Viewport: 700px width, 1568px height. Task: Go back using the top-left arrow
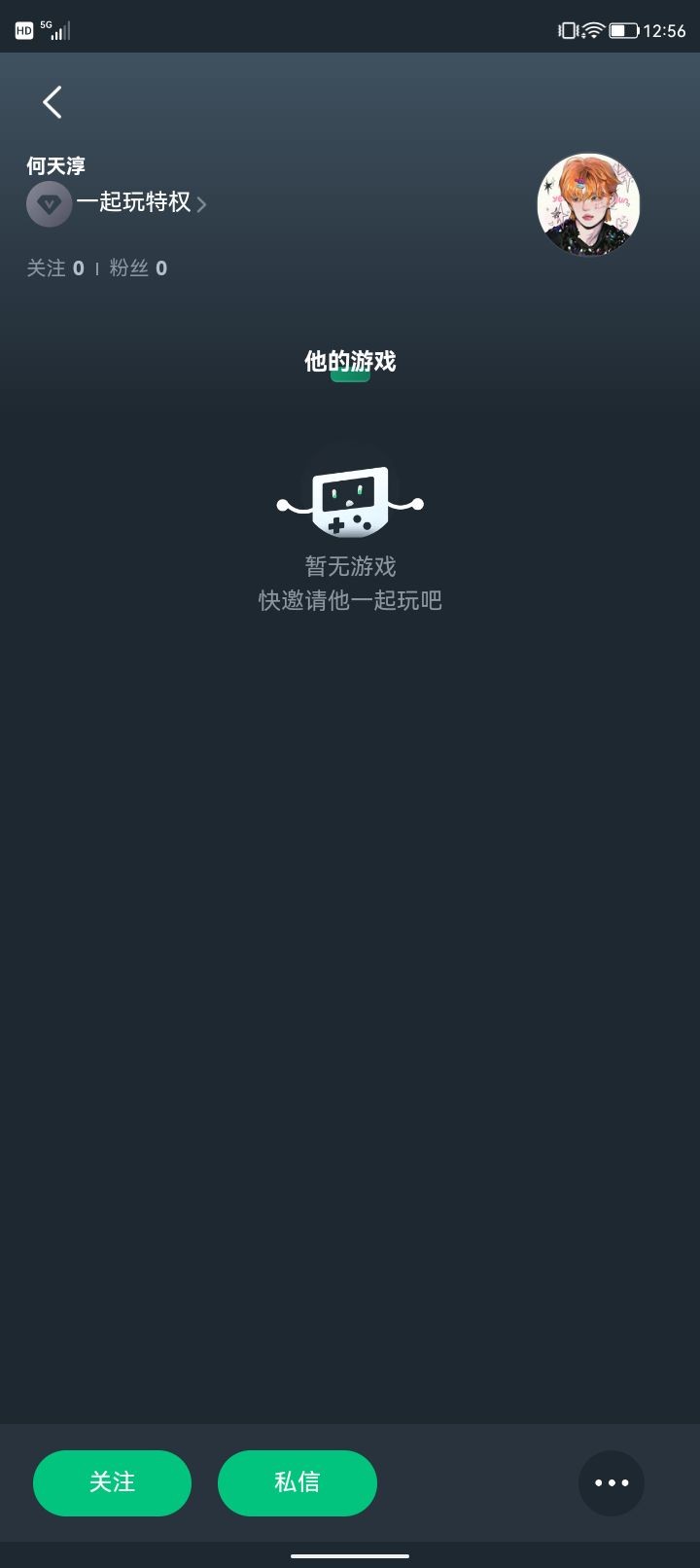coord(52,102)
